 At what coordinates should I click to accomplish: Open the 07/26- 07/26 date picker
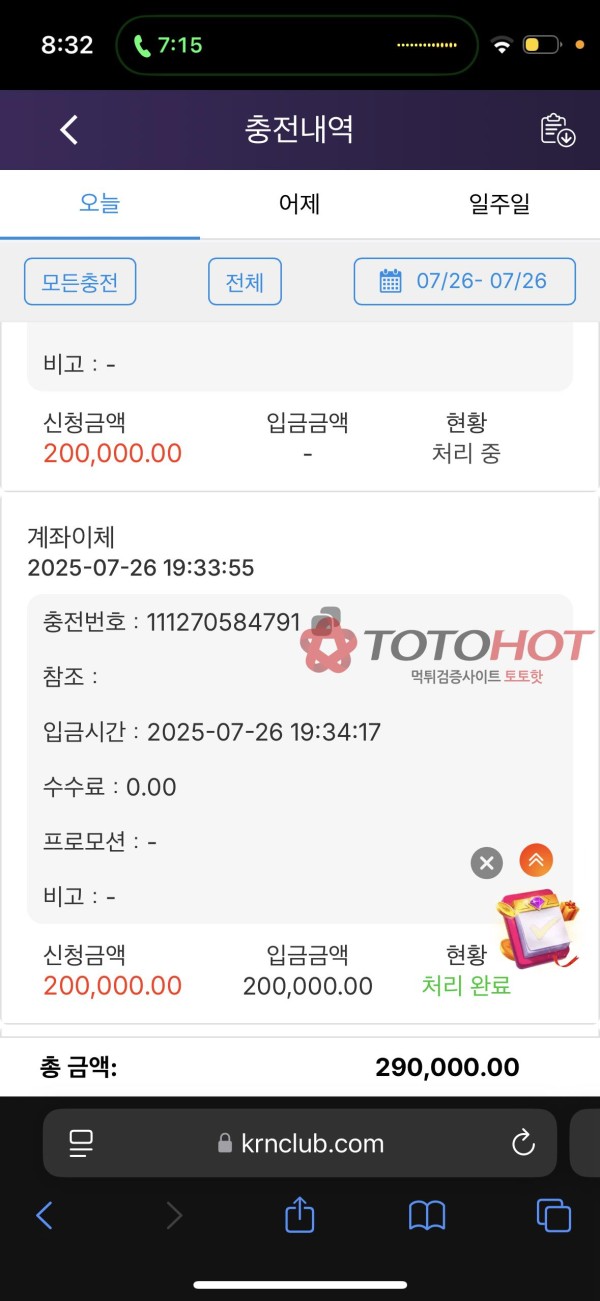coord(465,281)
